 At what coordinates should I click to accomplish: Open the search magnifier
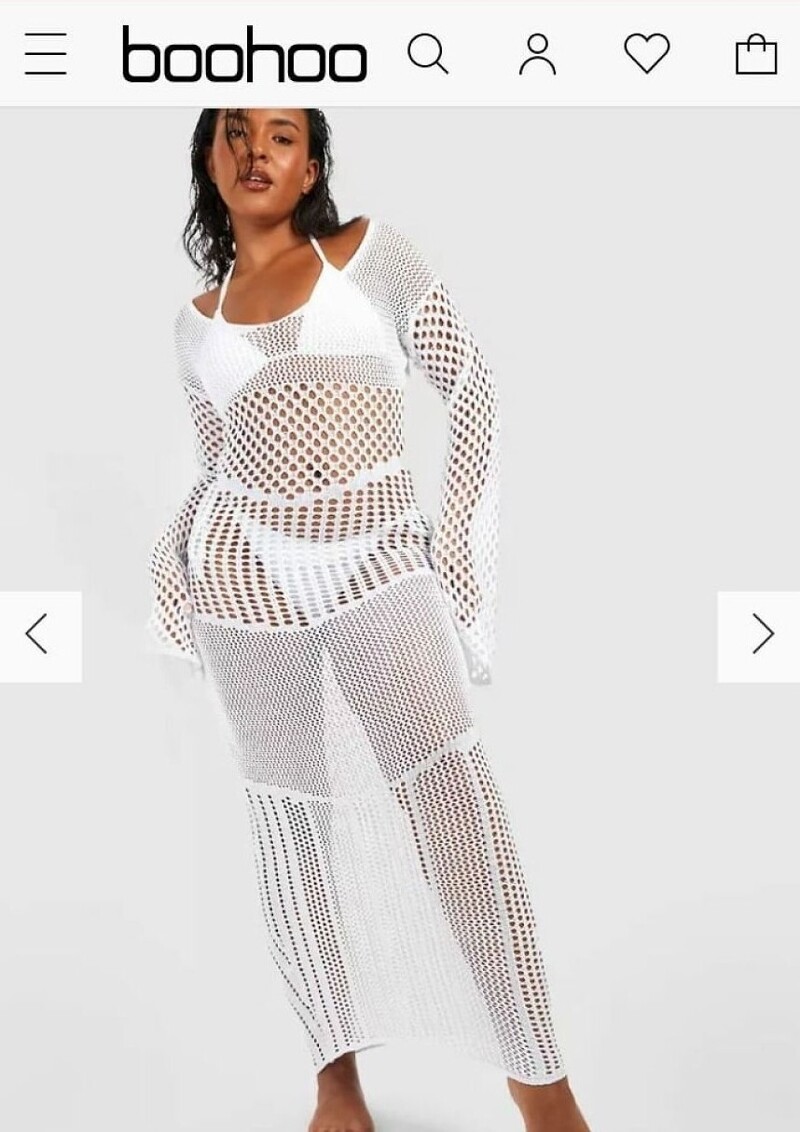(428, 54)
